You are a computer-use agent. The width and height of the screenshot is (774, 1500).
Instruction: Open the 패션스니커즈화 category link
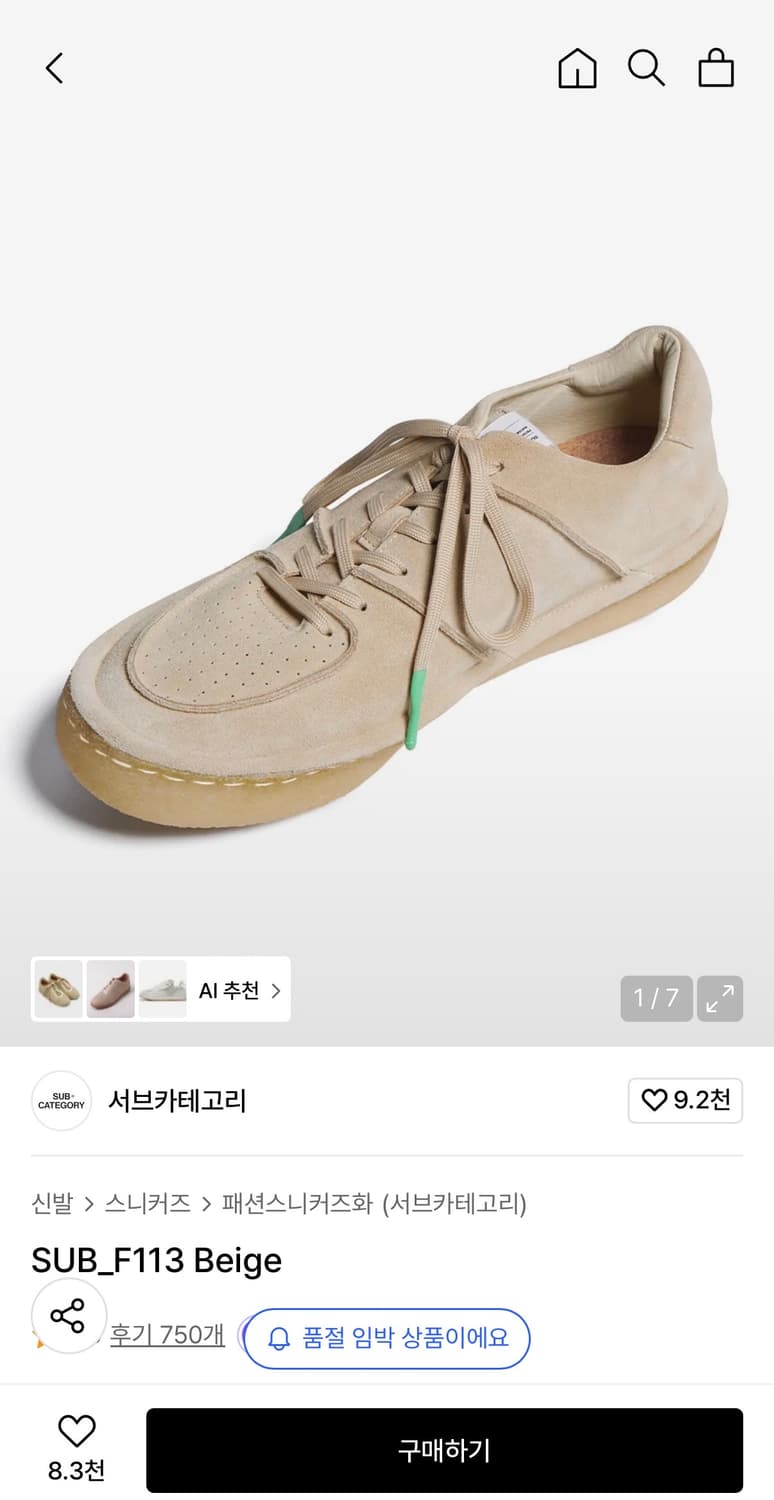point(290,1204)
